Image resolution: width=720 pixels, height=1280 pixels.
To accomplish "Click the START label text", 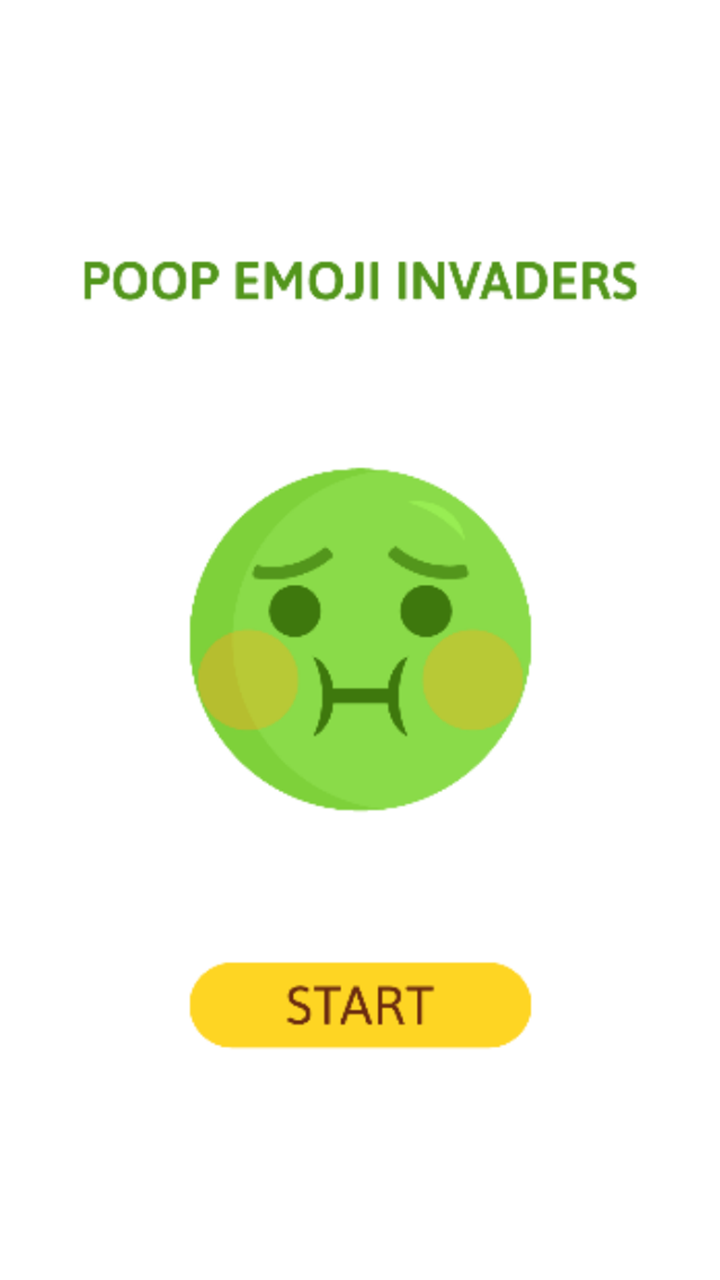I will coord(360,1003).
